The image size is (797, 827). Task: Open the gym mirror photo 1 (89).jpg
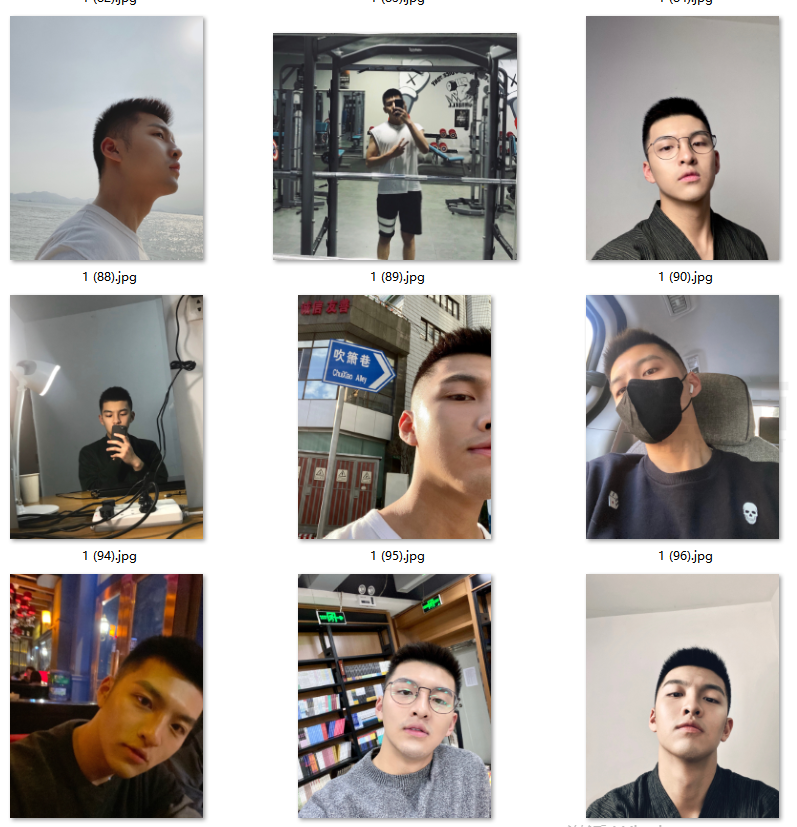click(x=395, y=147)
